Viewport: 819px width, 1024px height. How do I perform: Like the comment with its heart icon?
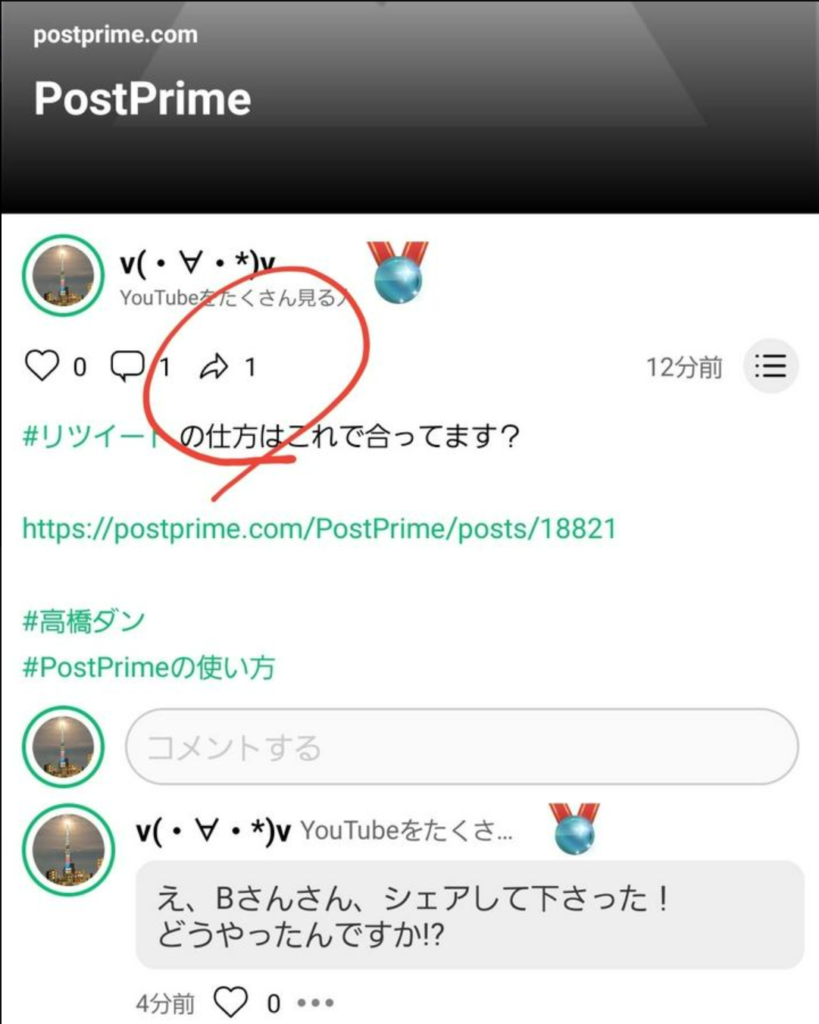[232, 1002]
